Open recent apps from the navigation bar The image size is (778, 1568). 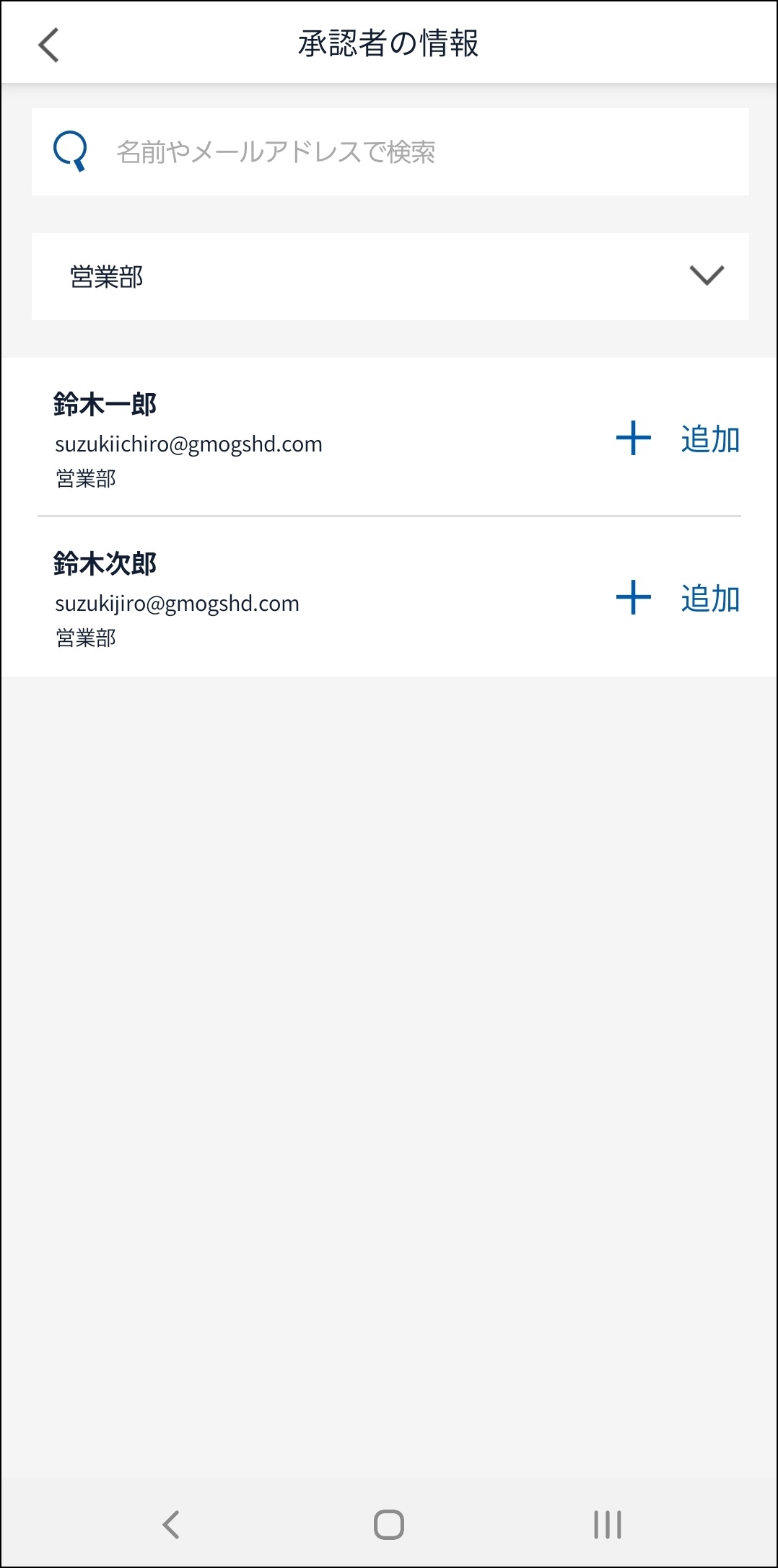(607, 1524)
